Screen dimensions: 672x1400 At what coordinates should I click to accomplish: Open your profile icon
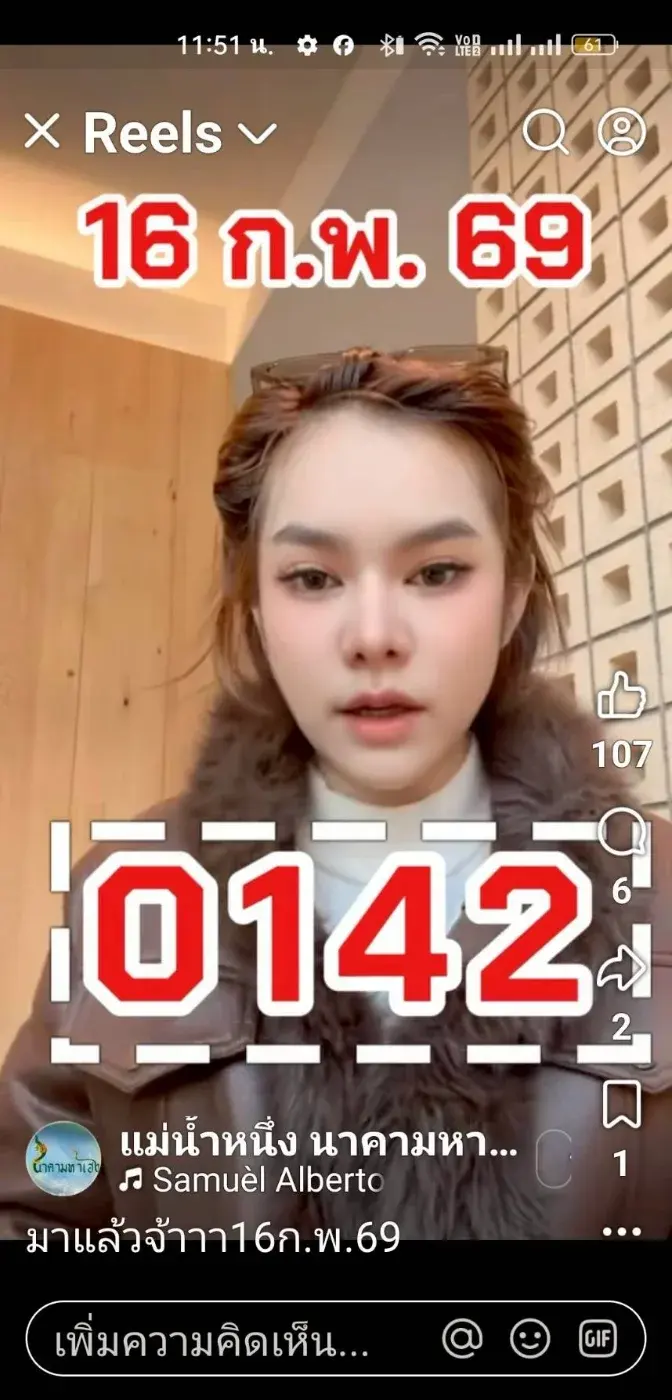[x=621, y=132]
